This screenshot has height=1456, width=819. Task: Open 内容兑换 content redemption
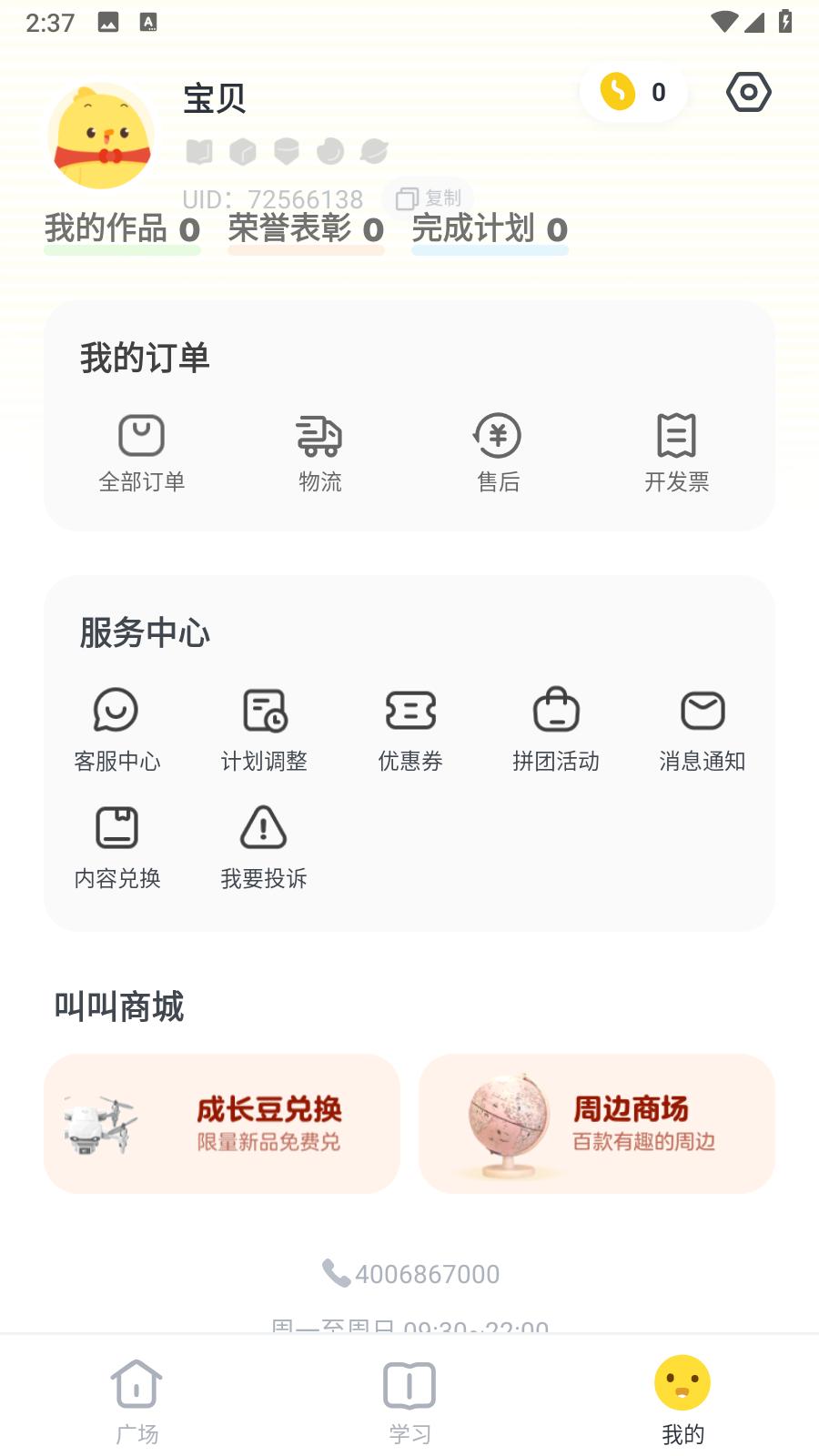[116, 844]
